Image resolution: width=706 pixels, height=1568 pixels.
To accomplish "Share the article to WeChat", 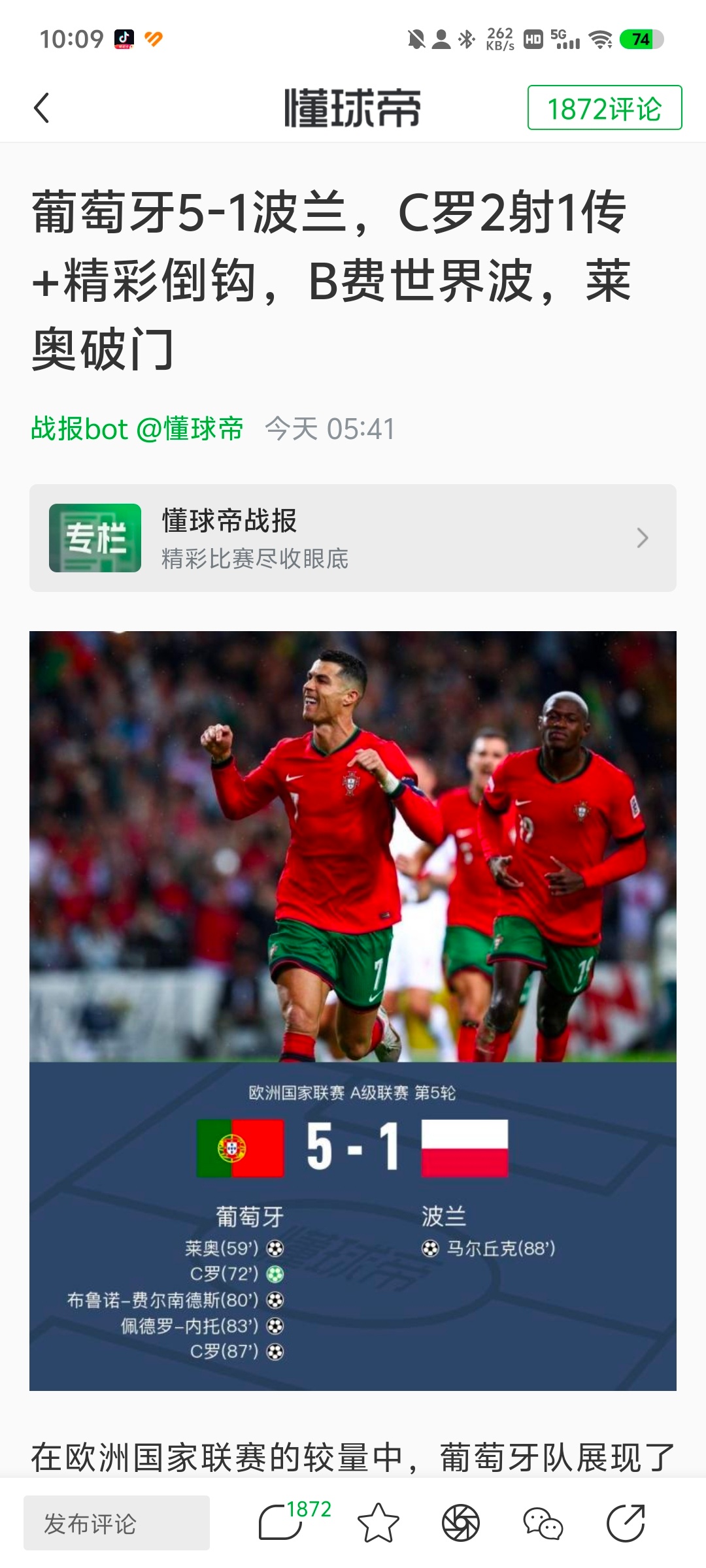I will (543, 1523).
